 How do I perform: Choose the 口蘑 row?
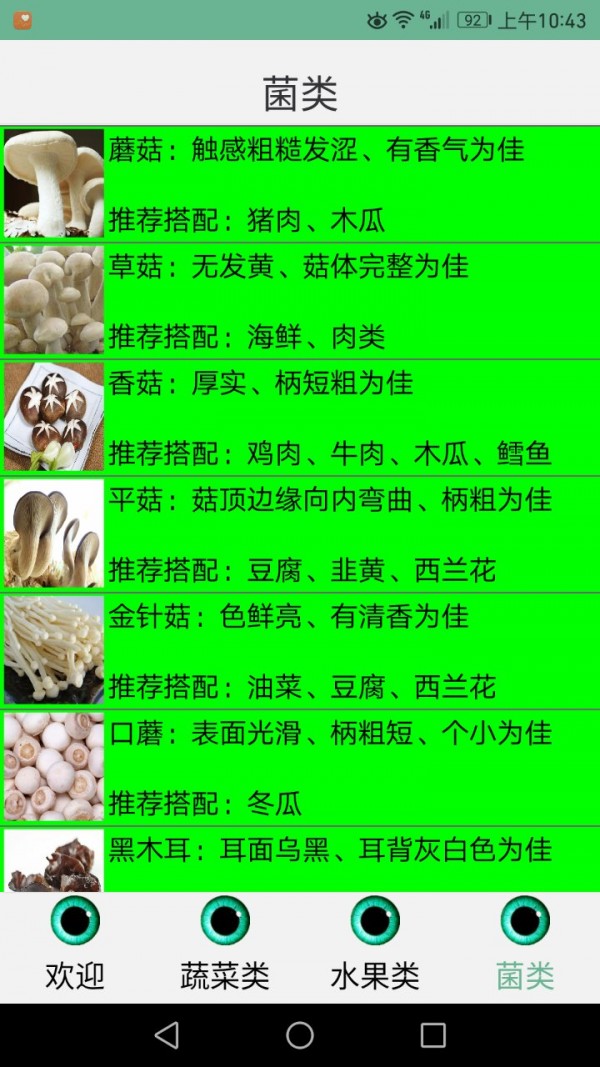300,767
